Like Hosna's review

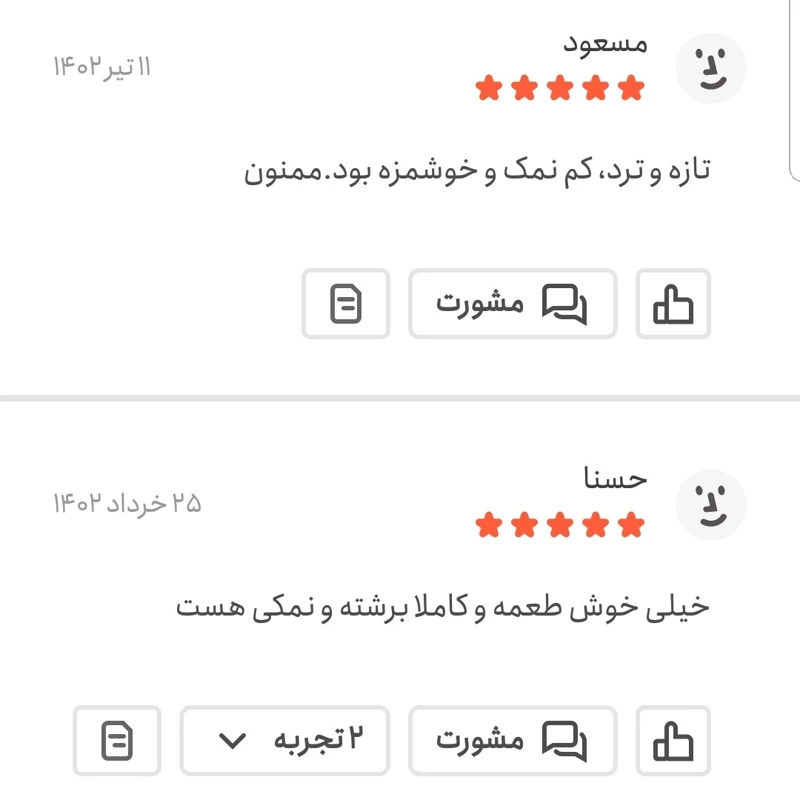[x=673, y=740]
